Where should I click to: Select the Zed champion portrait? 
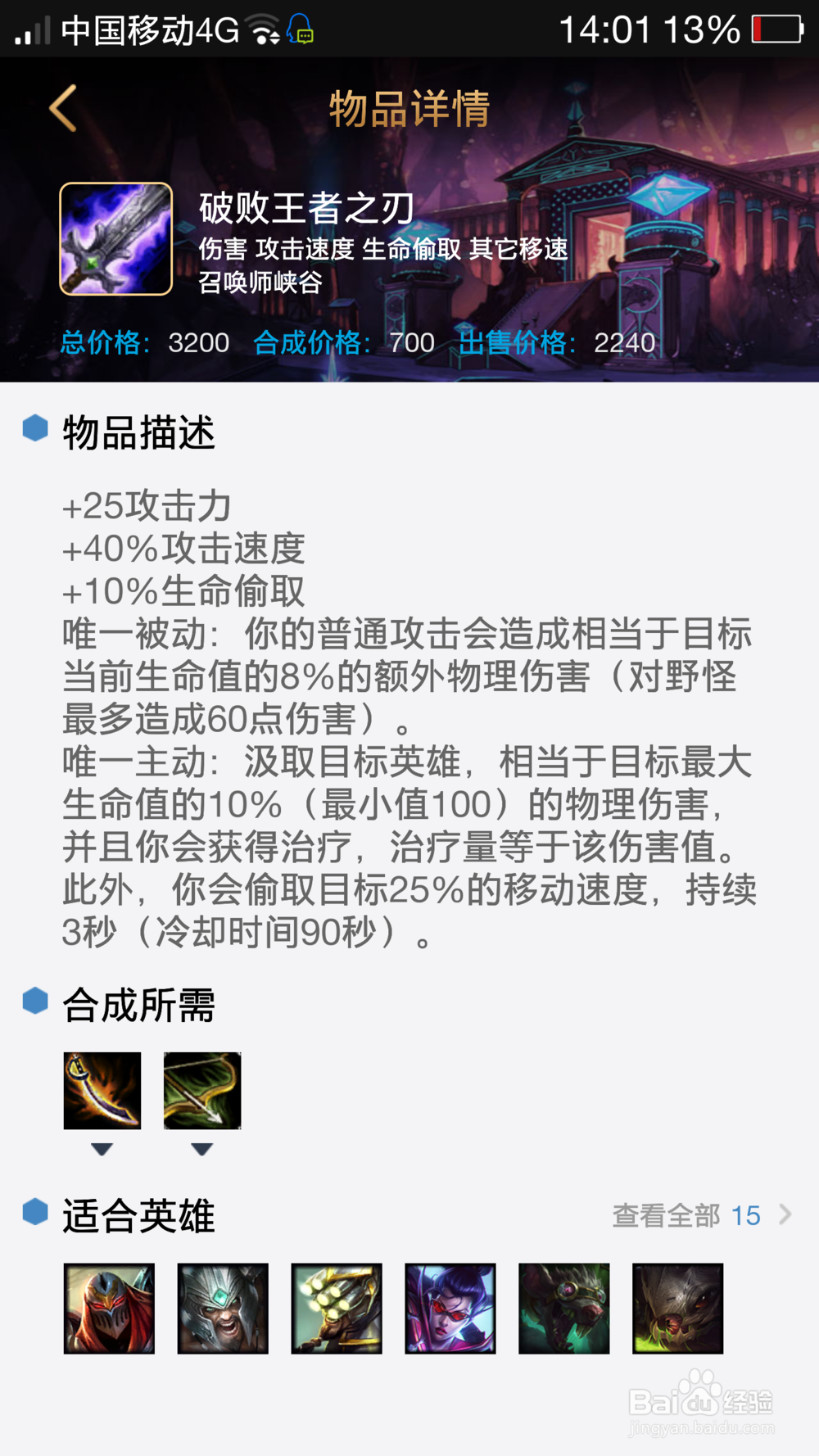click(x=109, y=1309)
